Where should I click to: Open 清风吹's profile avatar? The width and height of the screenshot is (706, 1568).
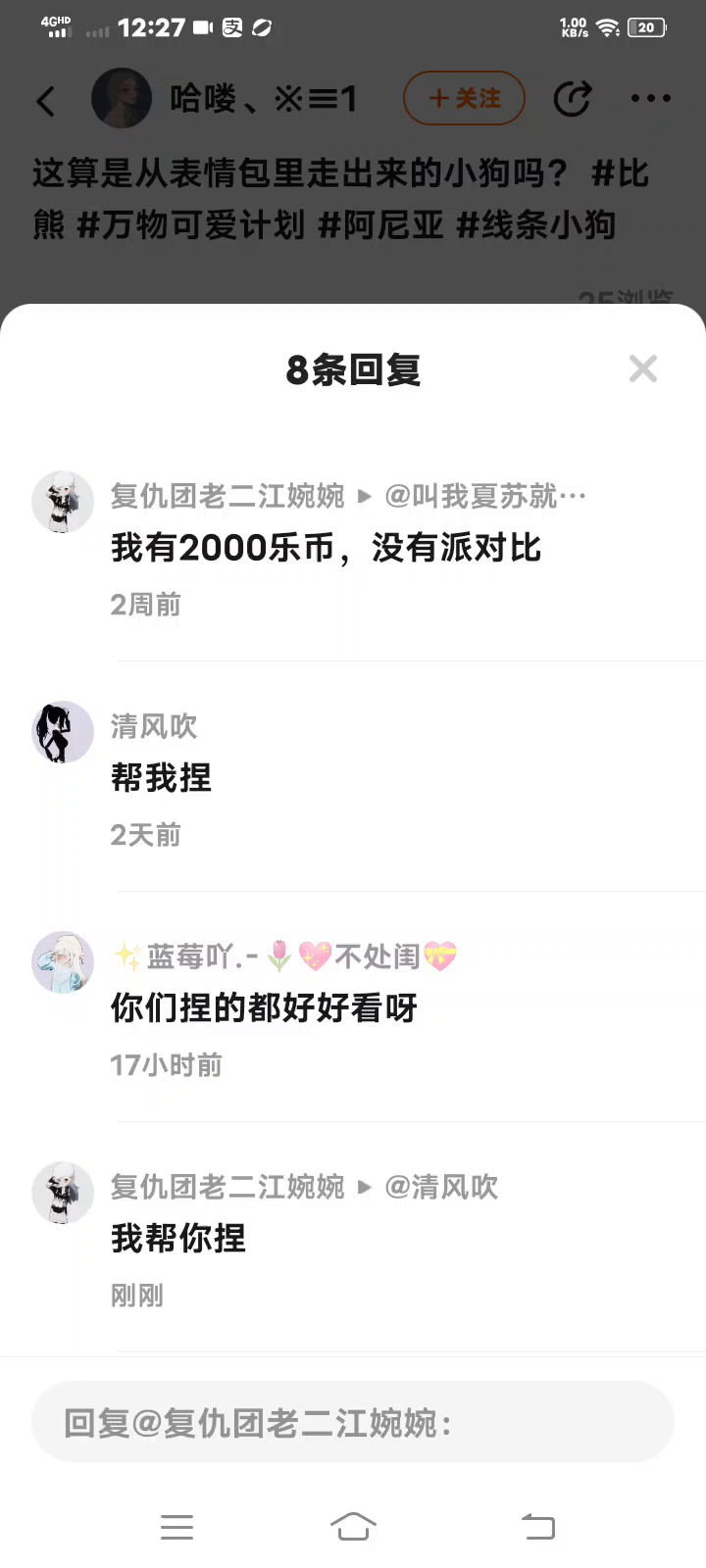[63, 732]
